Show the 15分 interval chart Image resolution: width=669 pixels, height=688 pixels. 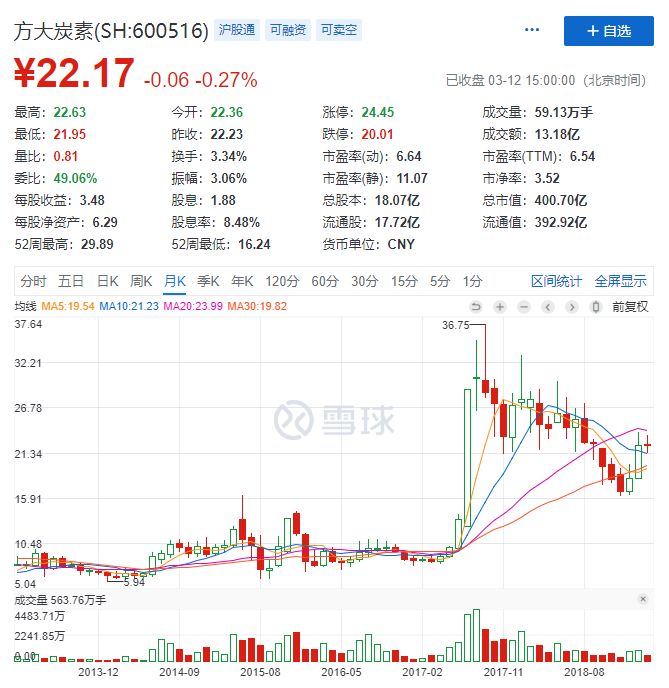(404, 281)
